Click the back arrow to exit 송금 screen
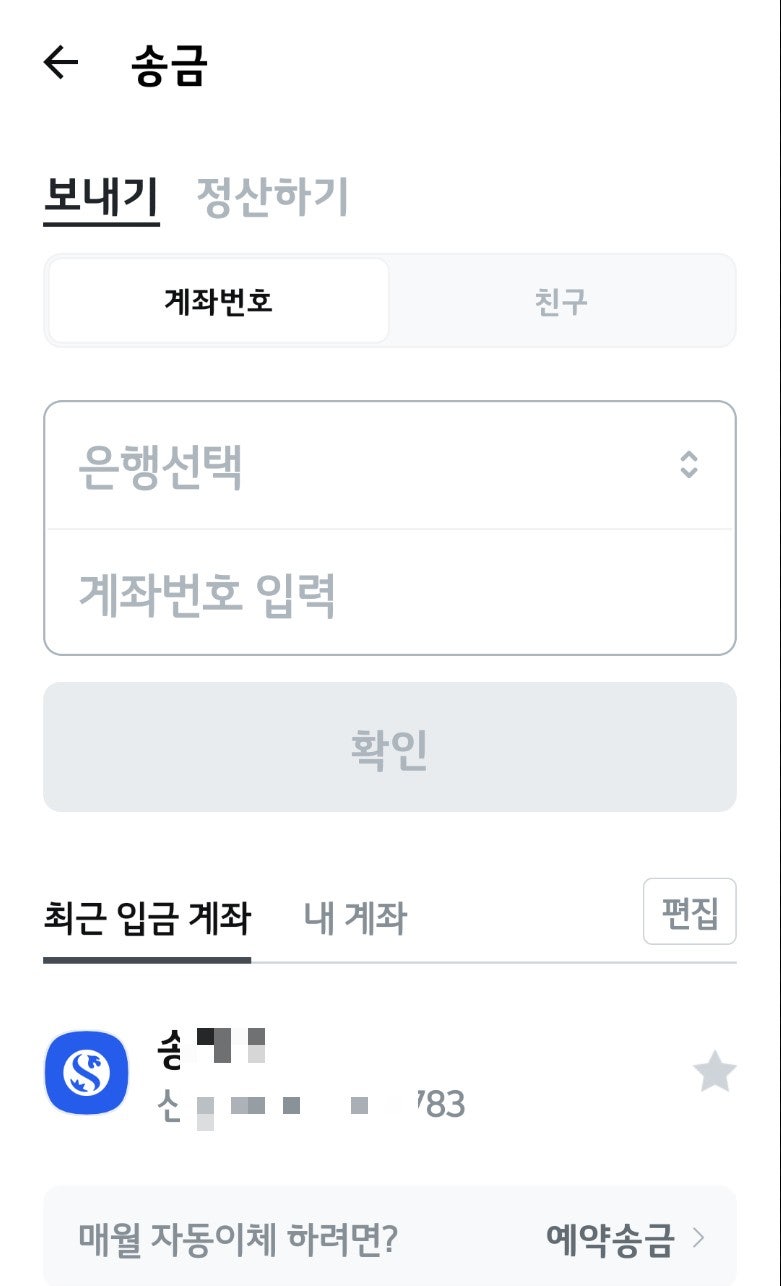 (60, 62)
